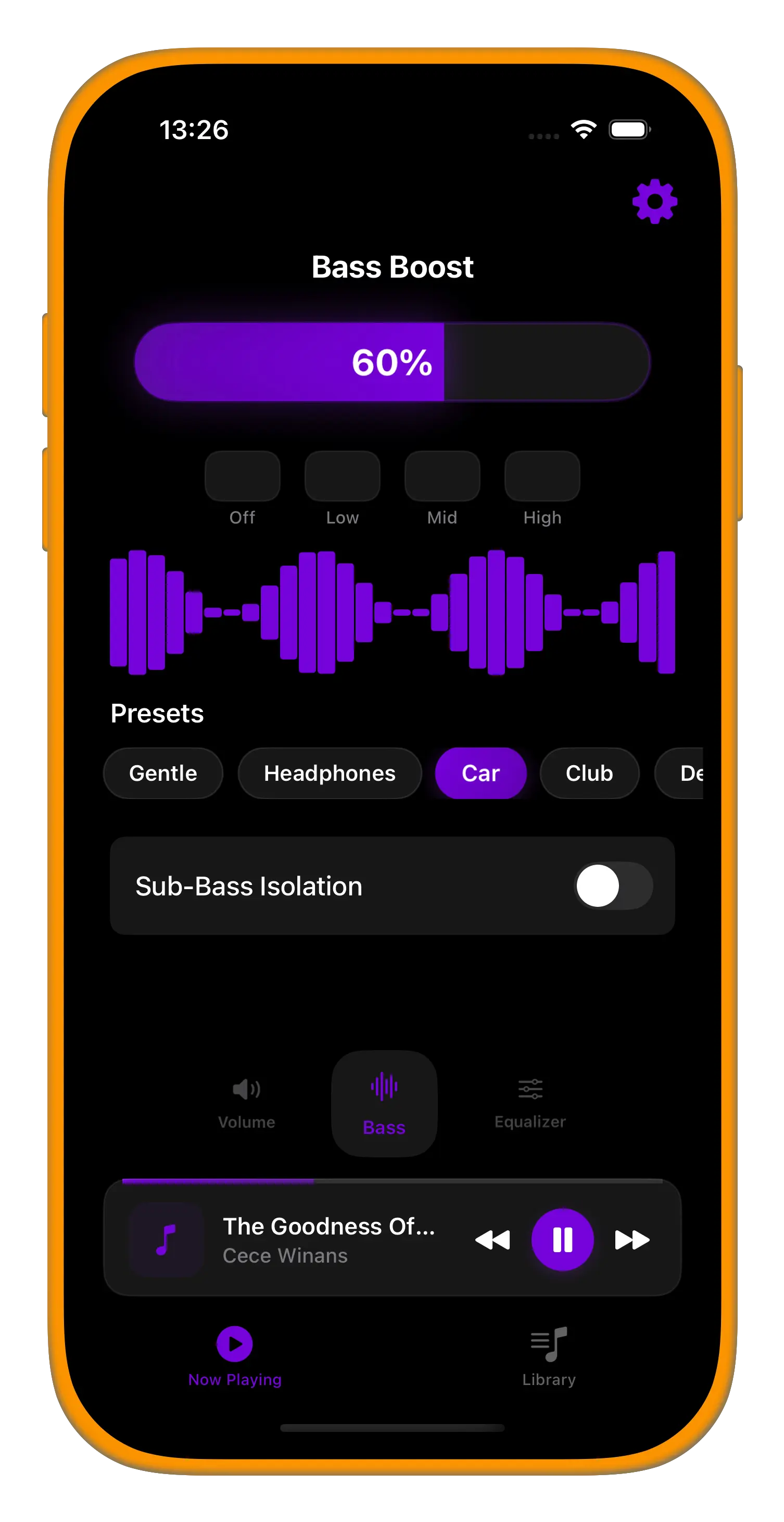Viewport: 784px width, 1522px height.
Task: Rewind to the previous track
Action: click(x=492, y=1240)
